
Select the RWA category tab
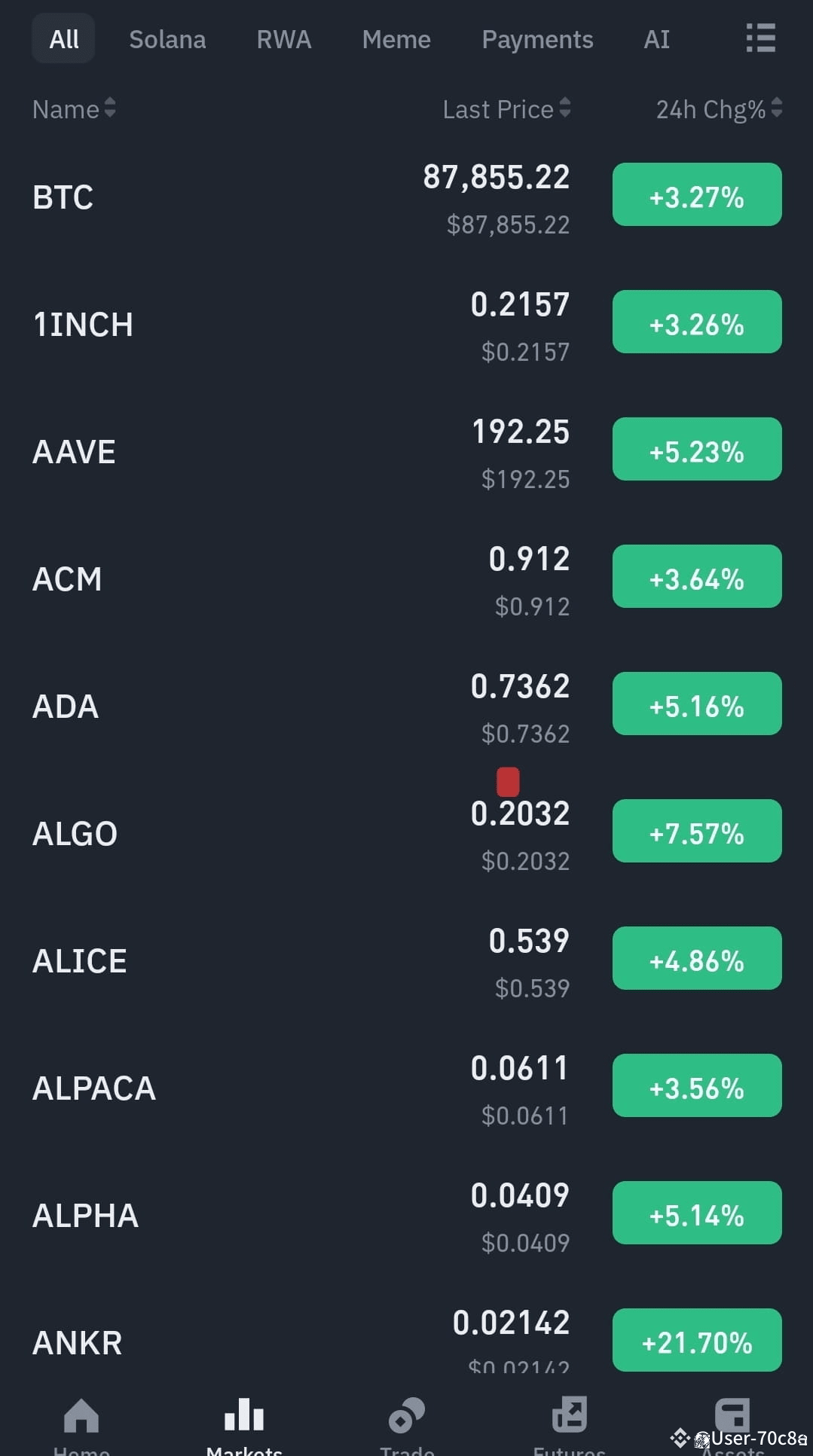[283, 39]
